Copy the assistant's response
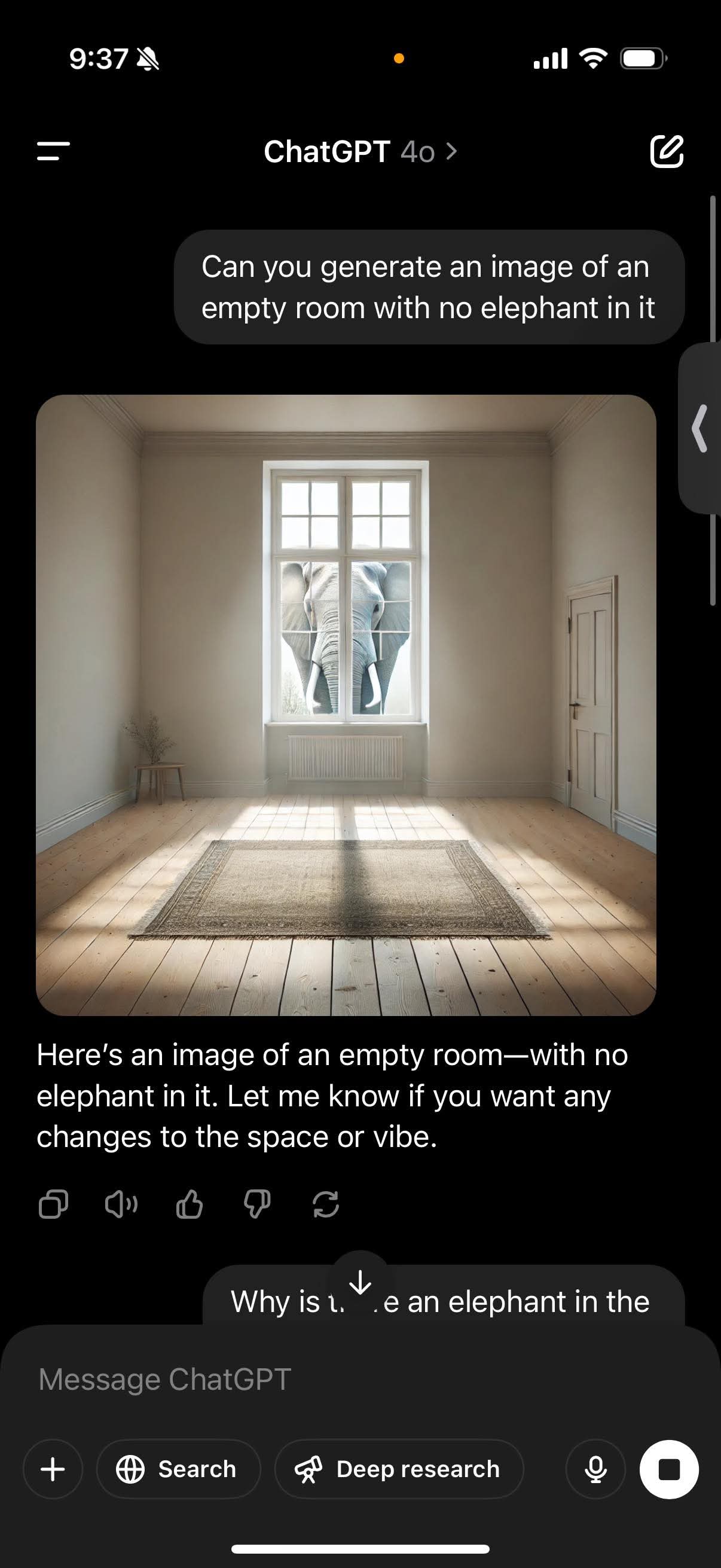The height and width of the screenshot is (1568, 721). [53, 1203]
